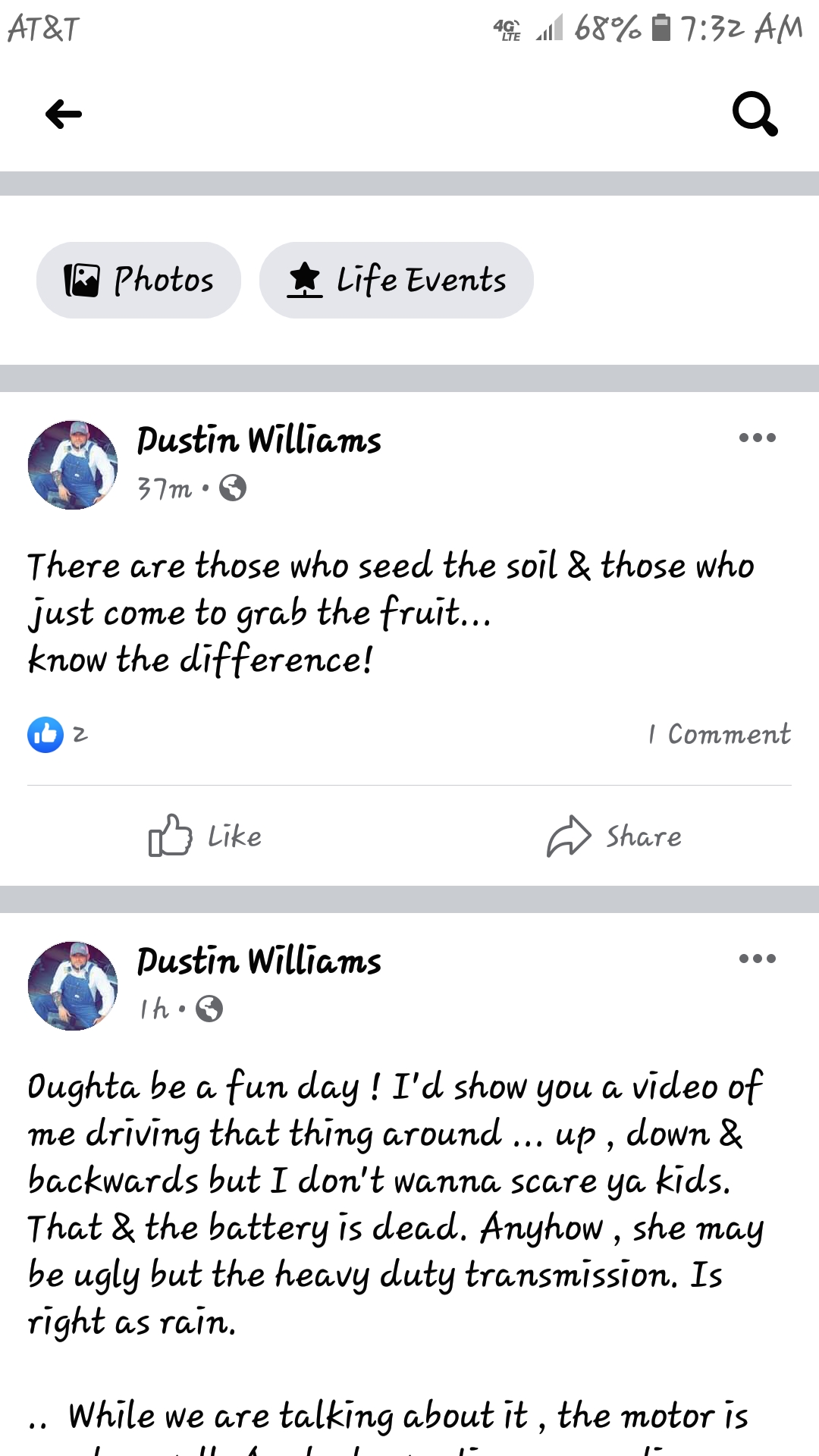Like the 'seed the soil' post
This screenshot has height=1456, width=819.
(x=205, y=836)
